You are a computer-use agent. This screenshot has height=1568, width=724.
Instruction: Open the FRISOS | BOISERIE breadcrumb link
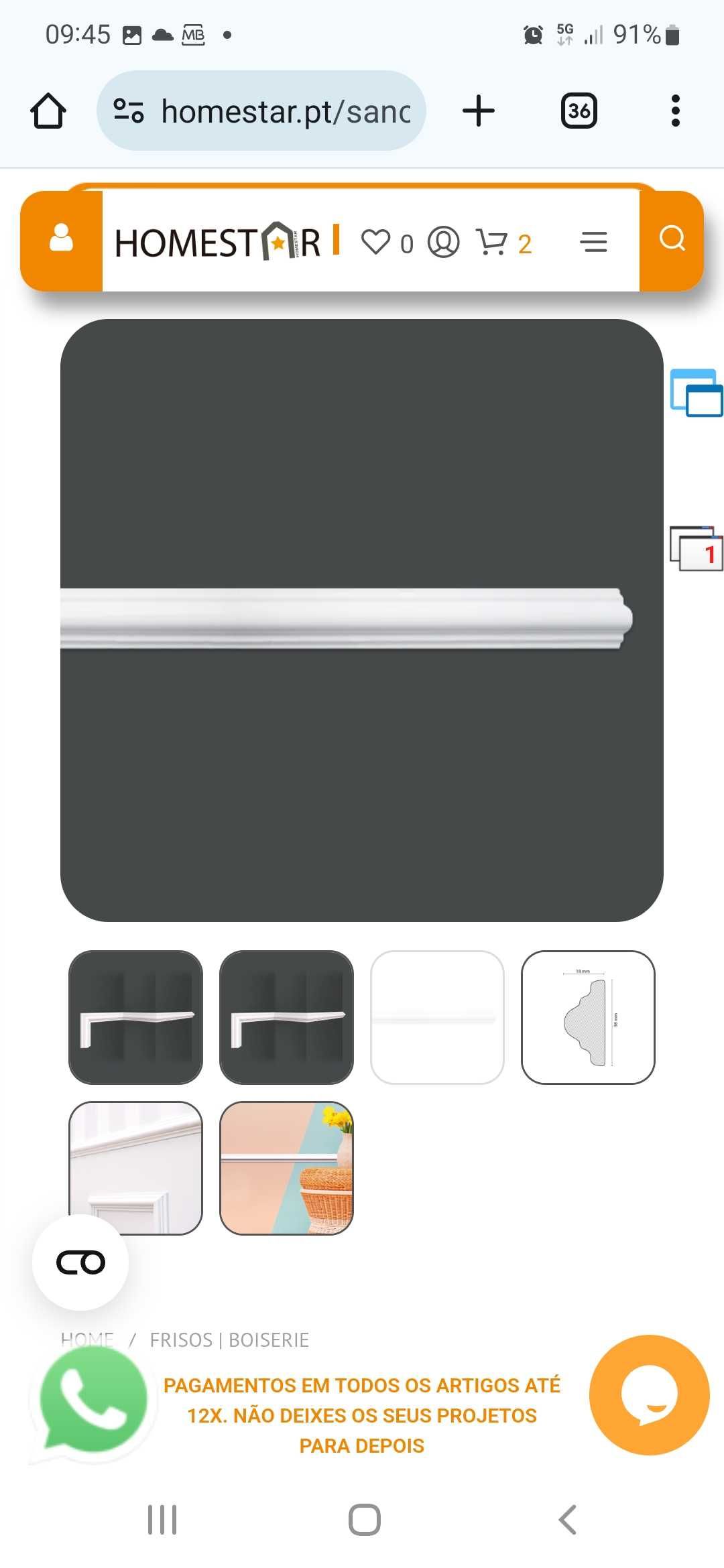tap(229, 1340)
